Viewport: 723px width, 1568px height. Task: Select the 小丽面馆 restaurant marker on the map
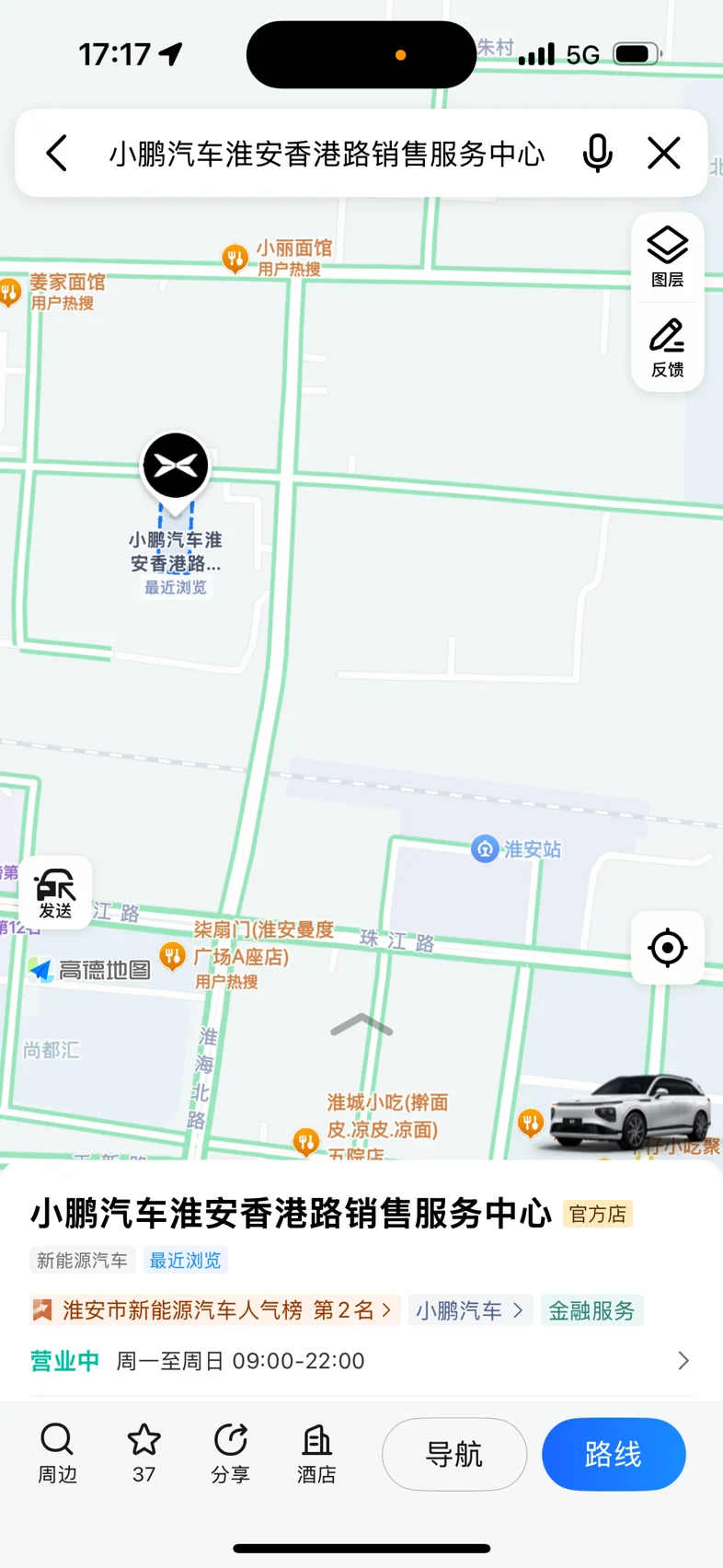(235, 258)
